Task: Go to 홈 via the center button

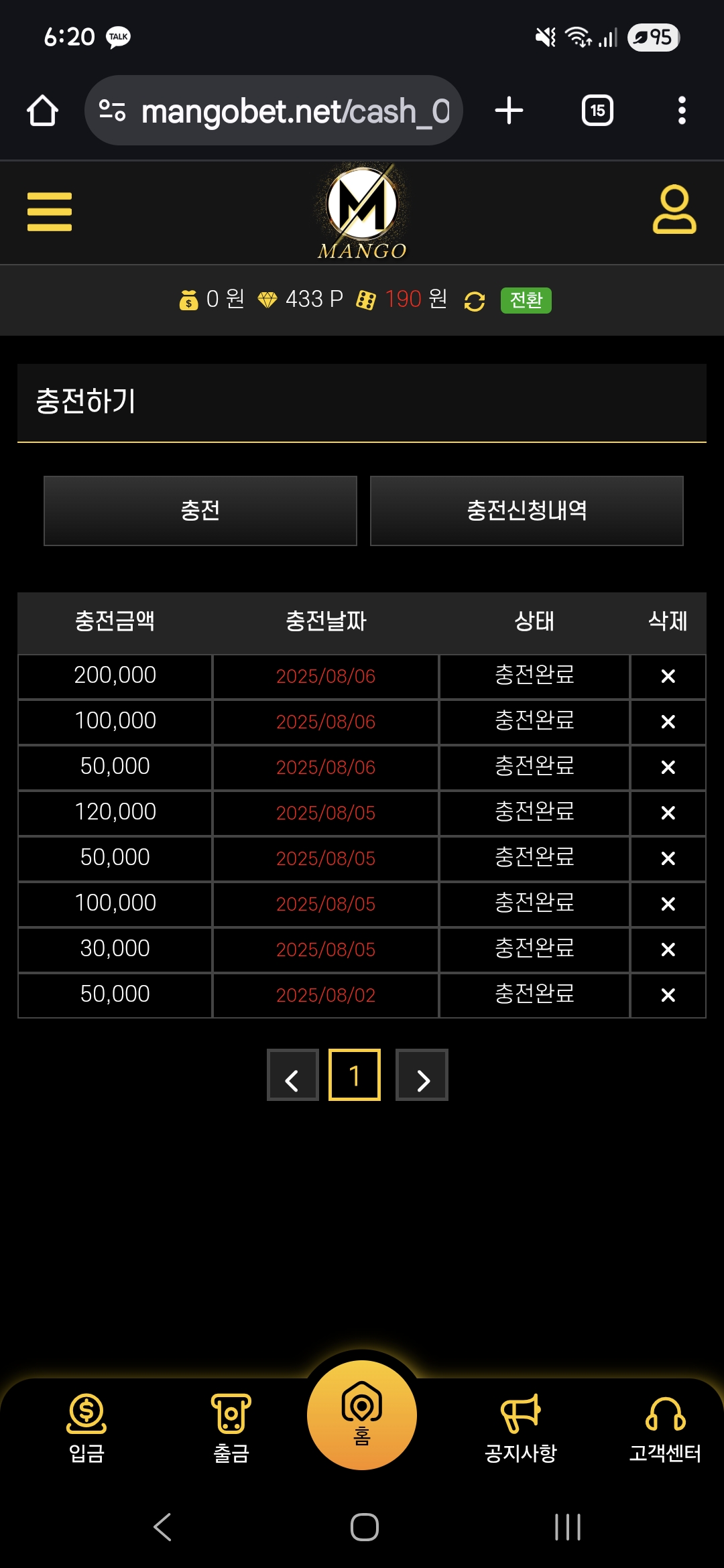Action: (362, 1415)
